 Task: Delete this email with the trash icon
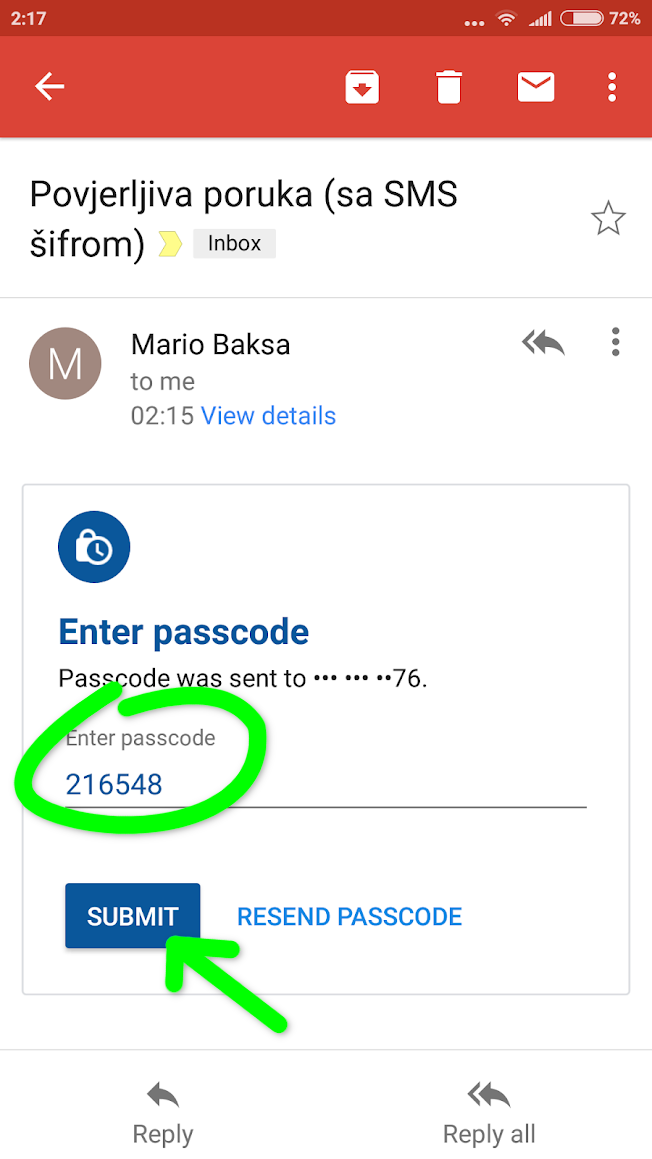coord(449,87)
